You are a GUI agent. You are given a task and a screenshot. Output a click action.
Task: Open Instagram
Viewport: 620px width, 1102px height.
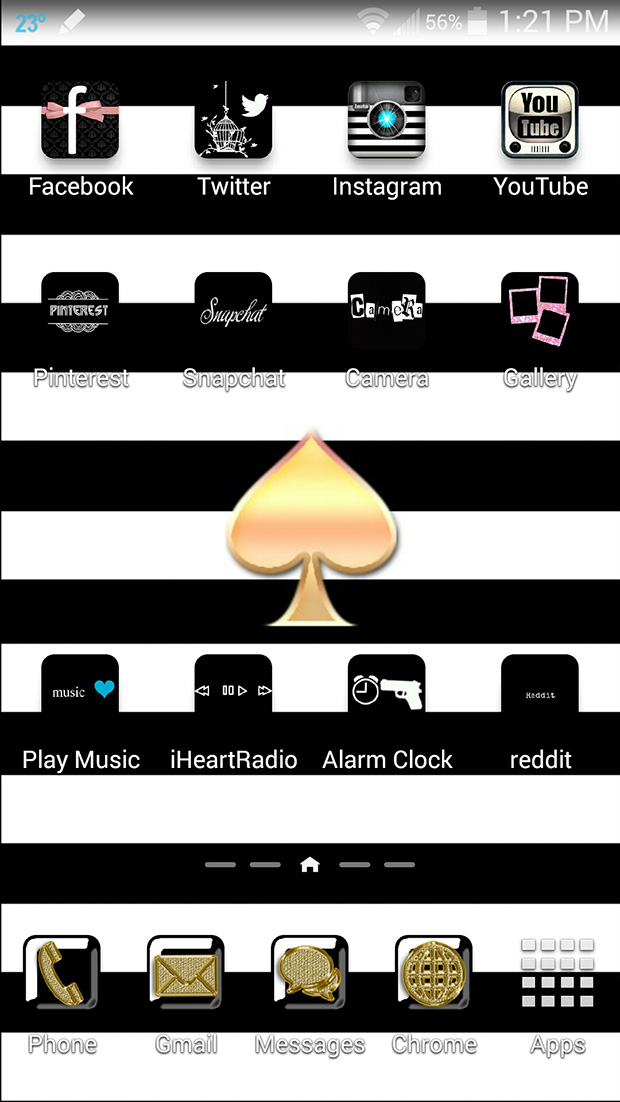click(x=387, y=121)
